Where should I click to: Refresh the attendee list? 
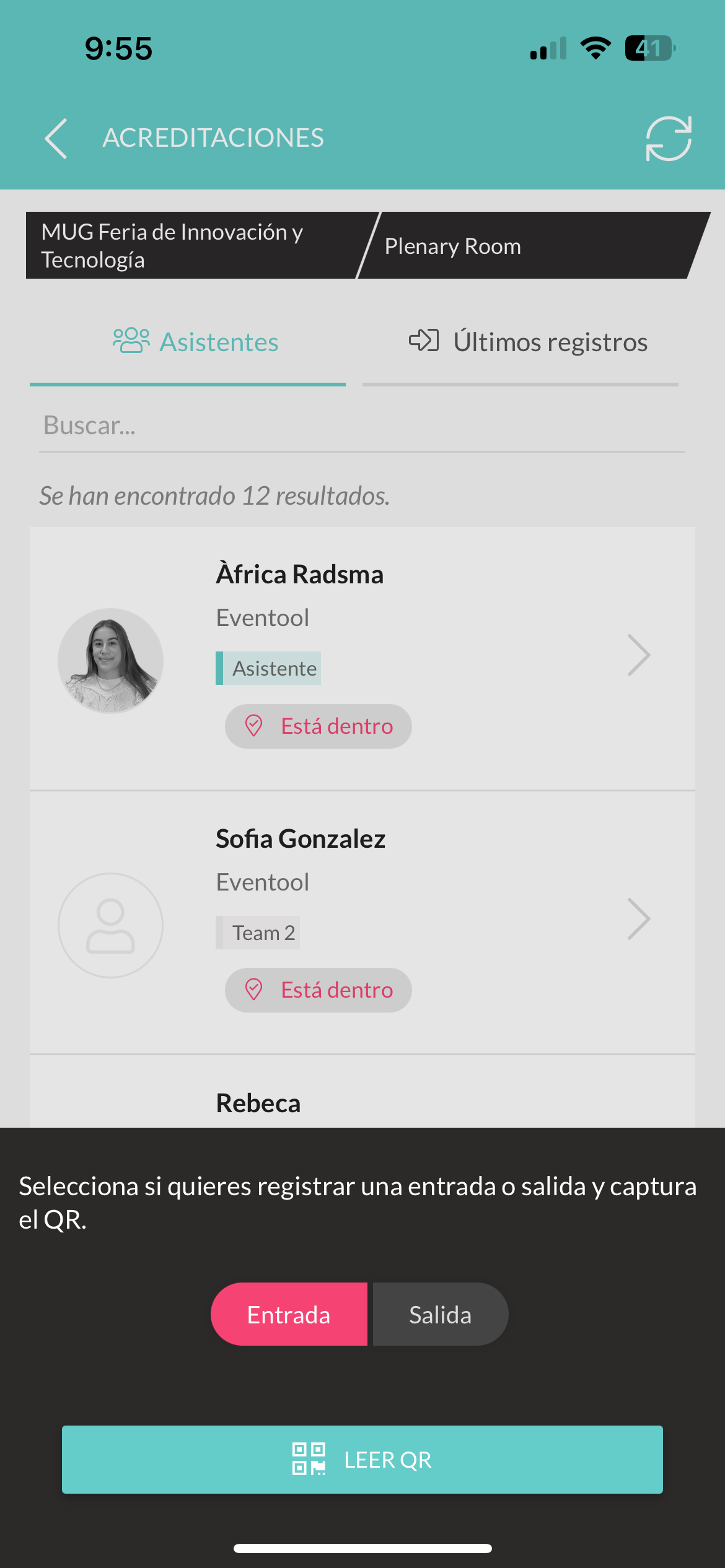click(668, 138)
